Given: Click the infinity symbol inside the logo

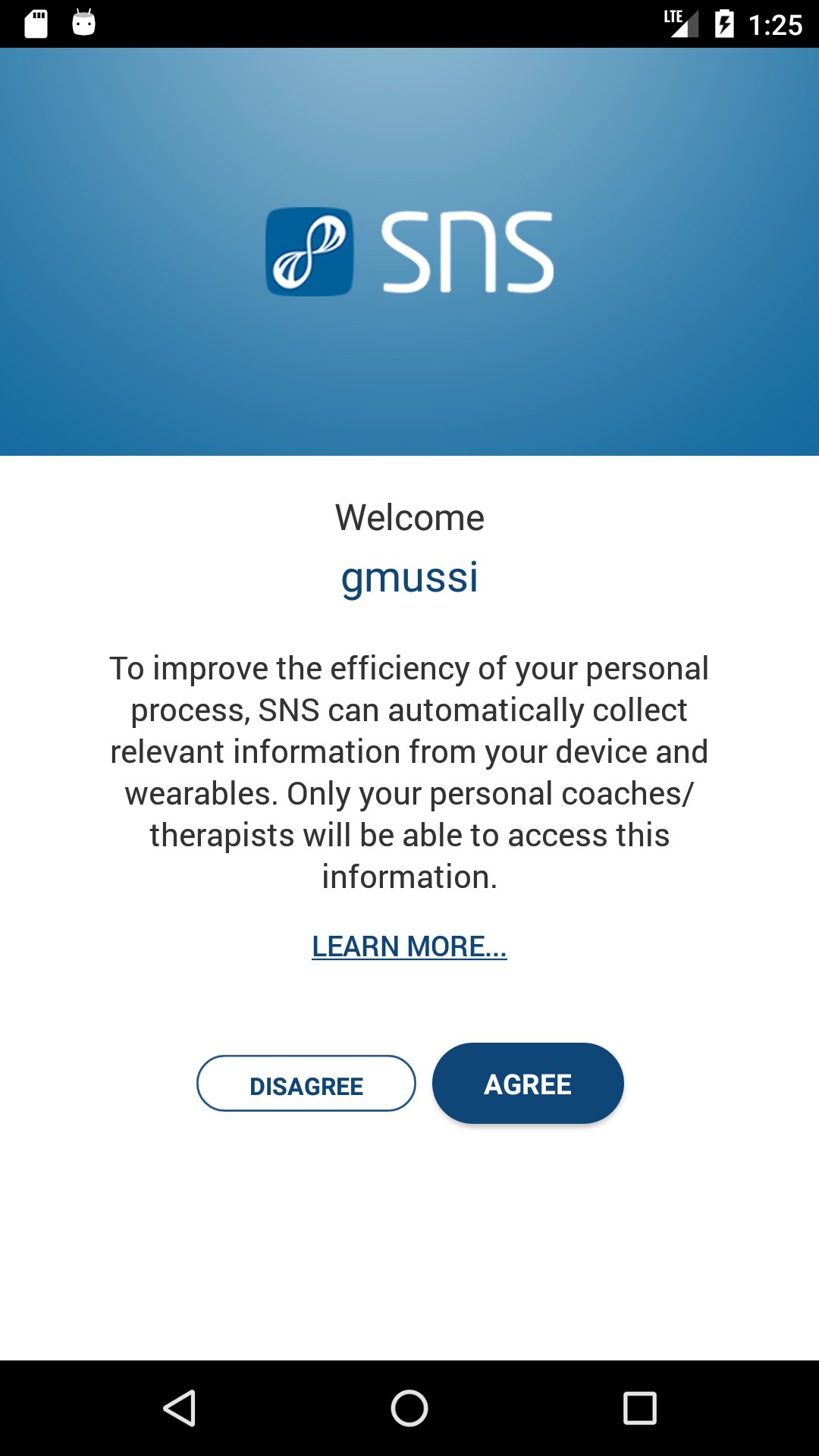Looking at the screenshot, I should (308, 252).
